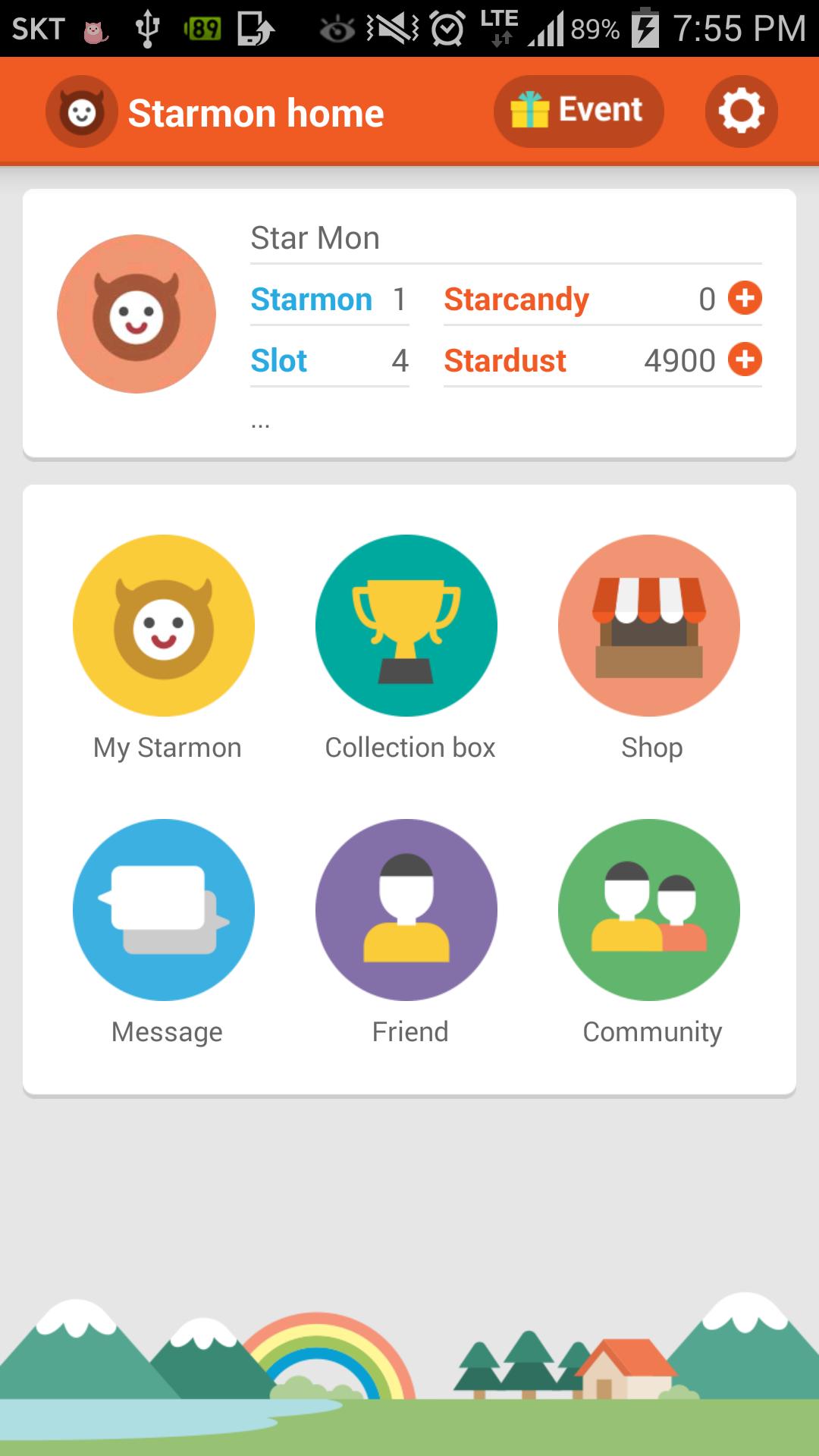Viewport: 819px width, 1456px height.
Task: Go to the Shop
Action: pos(649,626)
